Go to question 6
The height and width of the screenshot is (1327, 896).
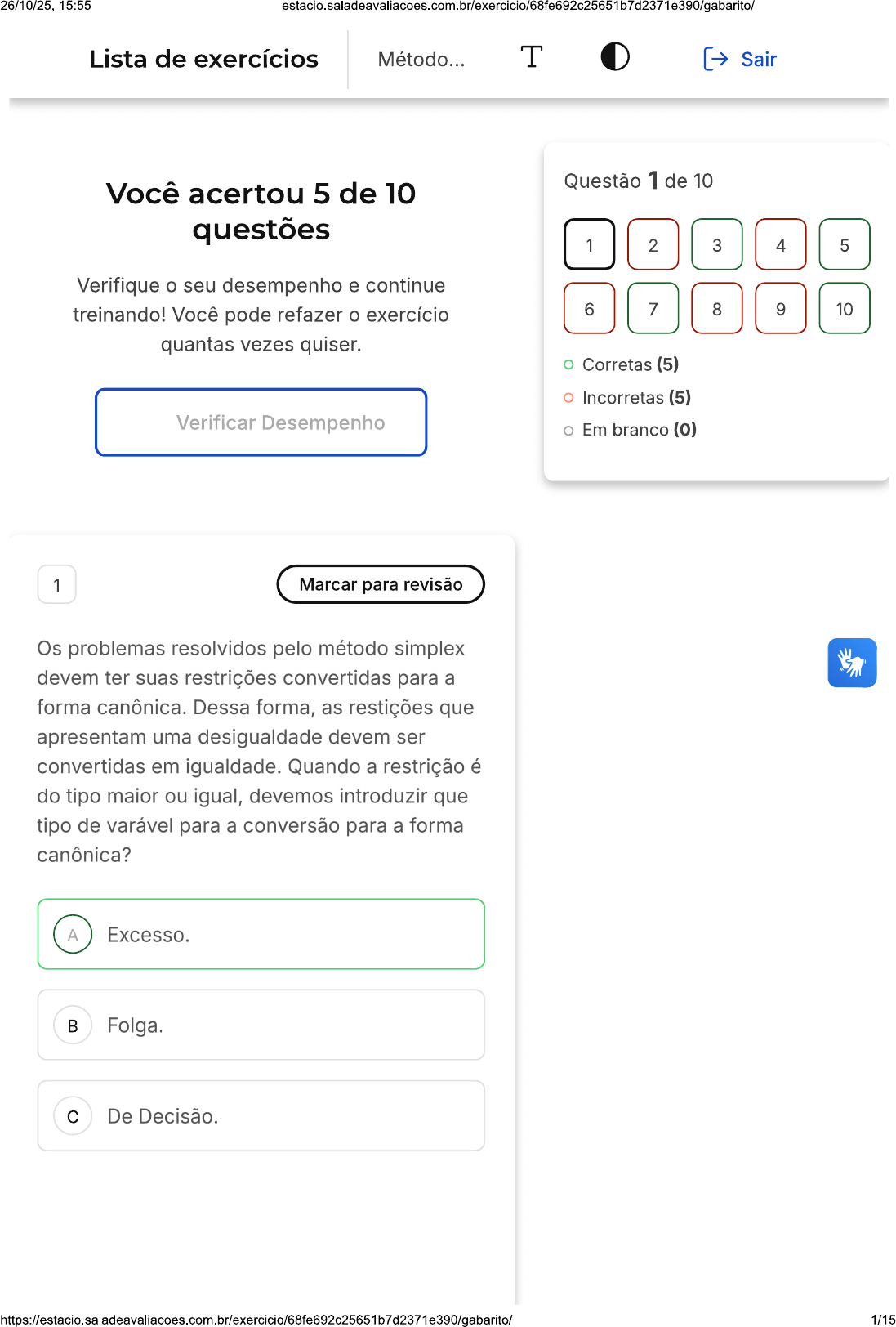click(589, 308)
